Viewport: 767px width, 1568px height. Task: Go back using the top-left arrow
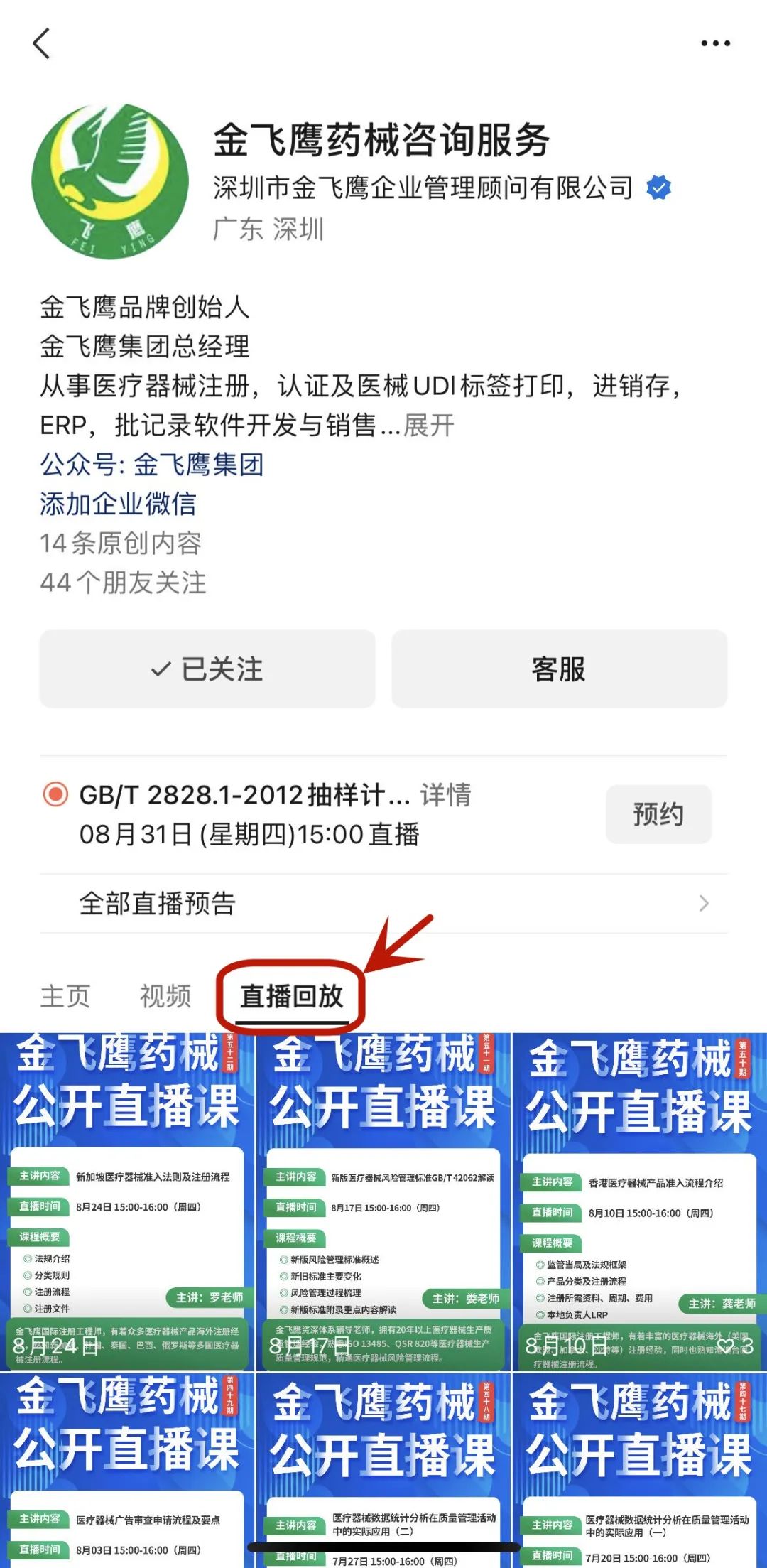(42, 44)
